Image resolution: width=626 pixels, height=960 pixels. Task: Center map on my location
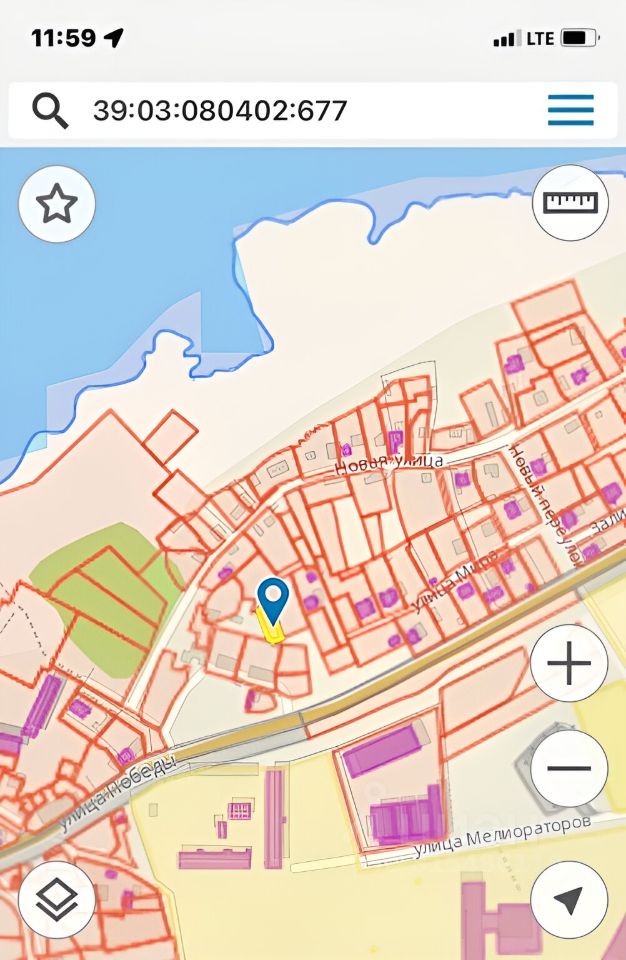(569, 899)
